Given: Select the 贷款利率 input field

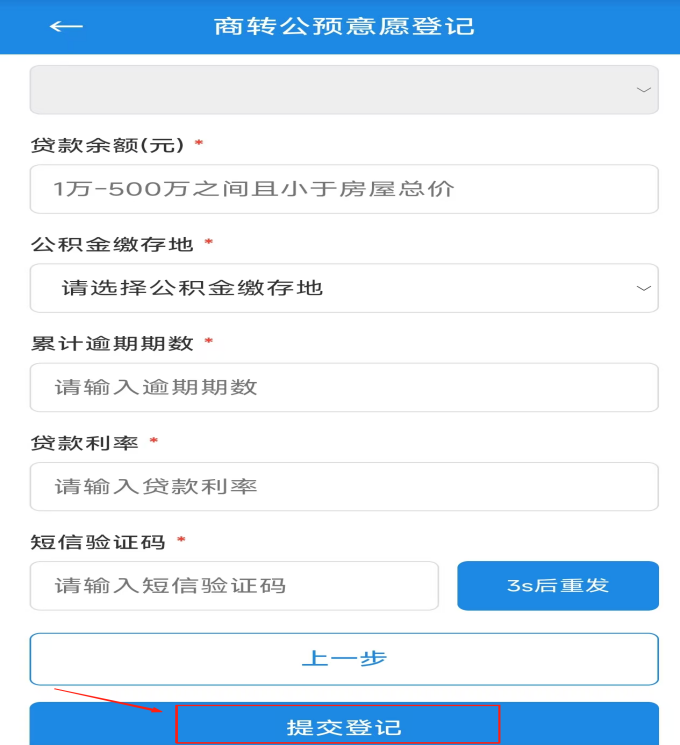Looking at the screenshot, I should point(343,486).
